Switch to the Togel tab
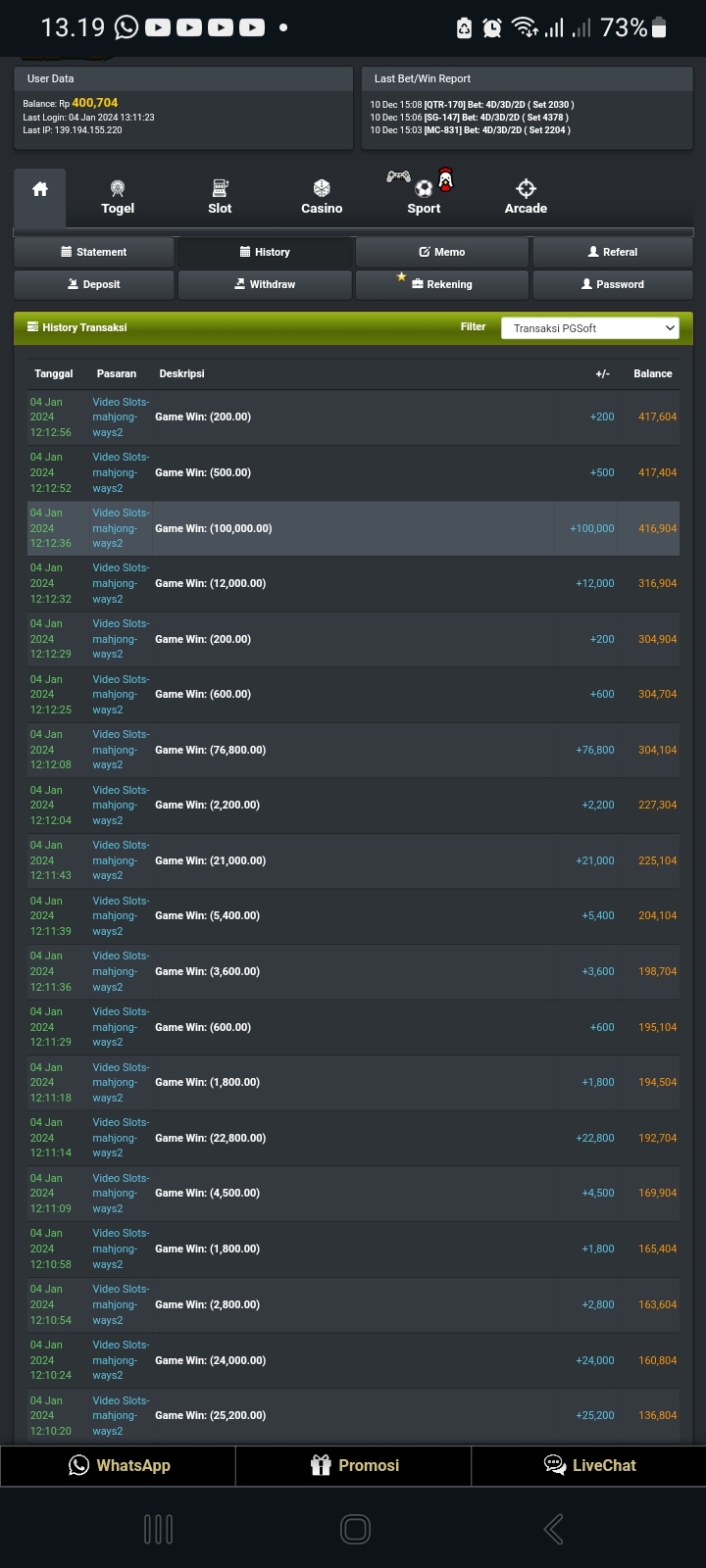 [x=118, y=197]
